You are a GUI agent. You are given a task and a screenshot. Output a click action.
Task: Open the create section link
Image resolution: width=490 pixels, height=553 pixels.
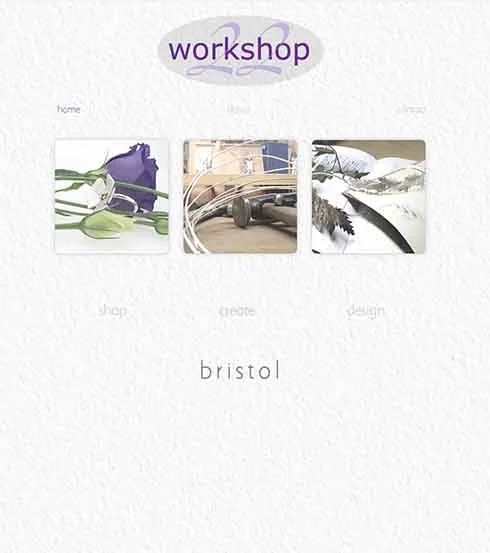pyautogui.click(x=237, y=311)
